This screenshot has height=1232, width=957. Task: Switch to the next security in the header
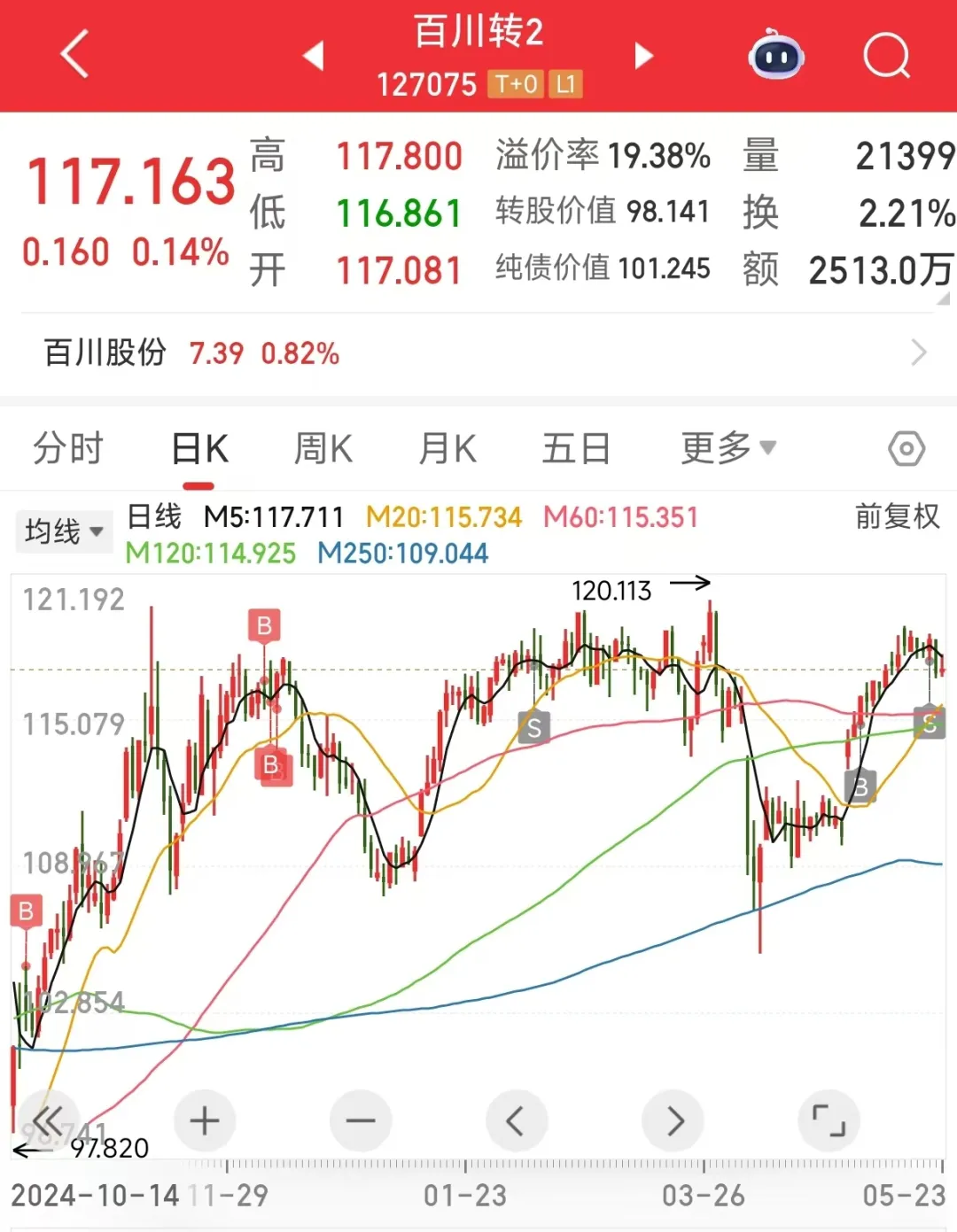[644, 56]
